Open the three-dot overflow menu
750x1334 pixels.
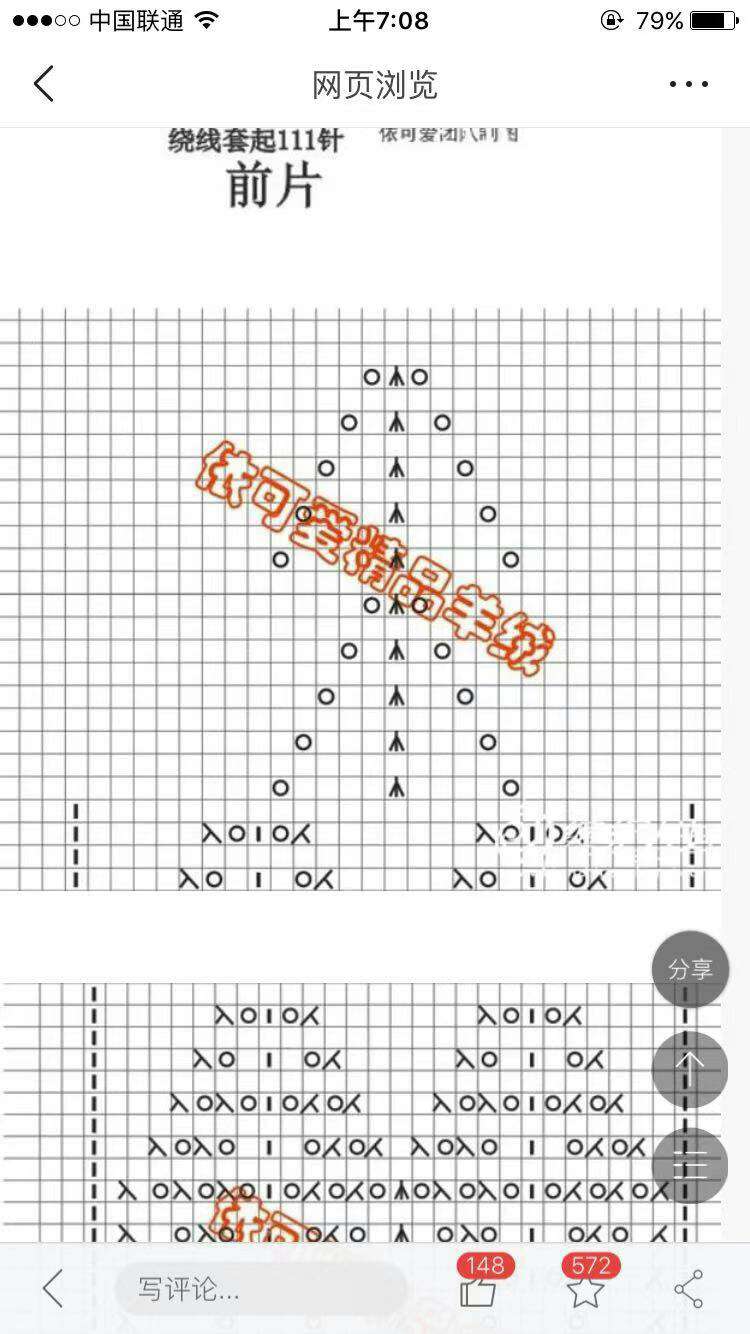coord(688,85)
